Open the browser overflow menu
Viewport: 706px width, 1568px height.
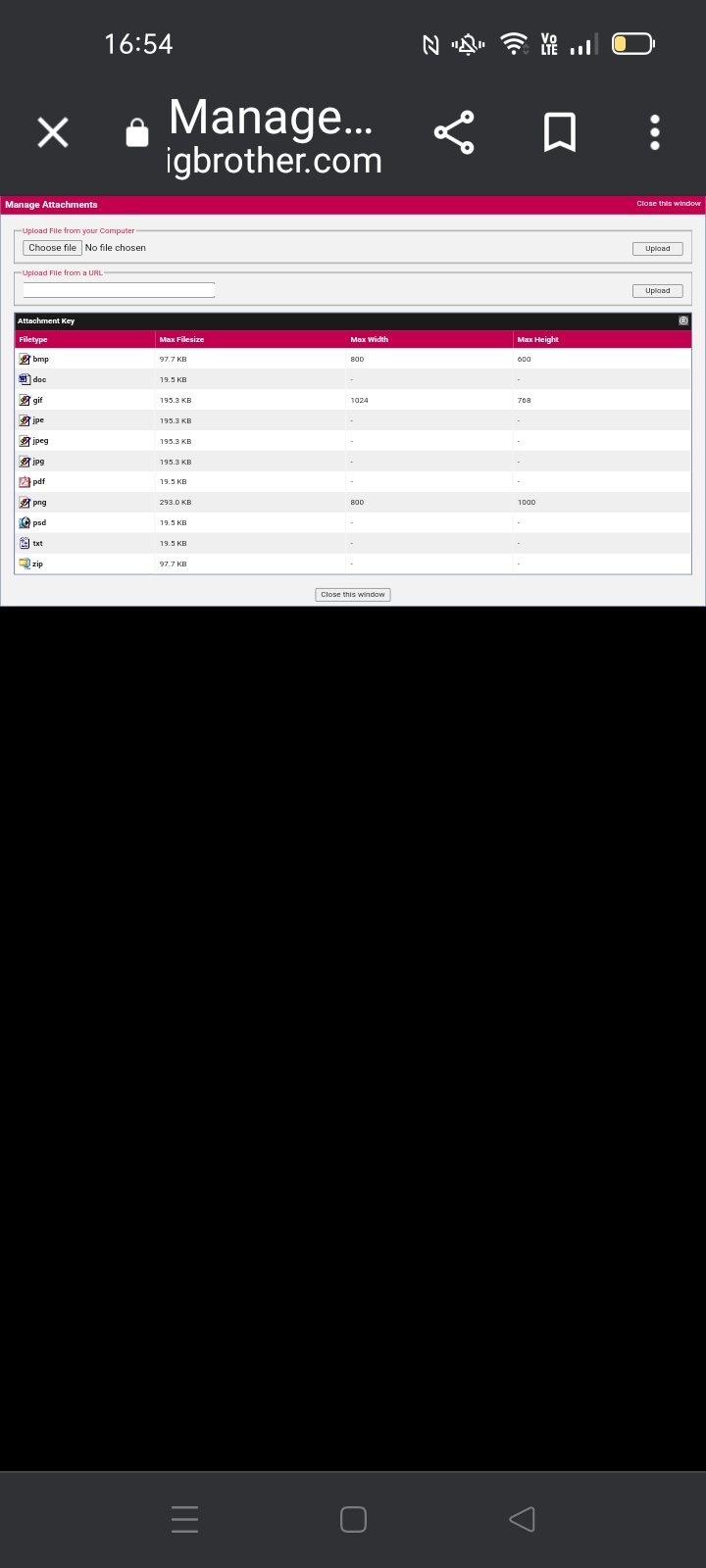click(x=654, y=132)
